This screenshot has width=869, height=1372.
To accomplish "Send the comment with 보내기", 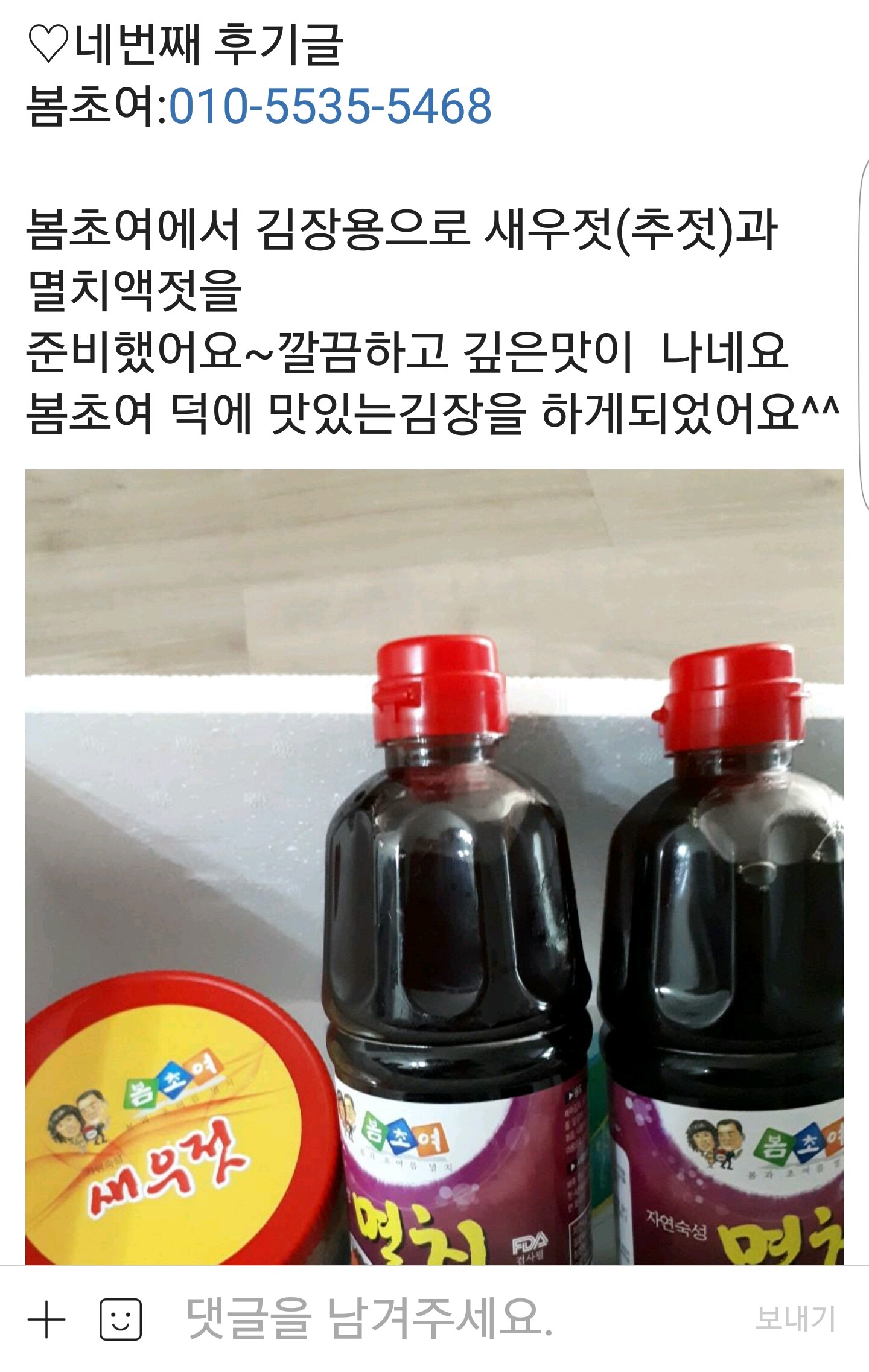I will pyautogui.click(x=795, y=1319).
